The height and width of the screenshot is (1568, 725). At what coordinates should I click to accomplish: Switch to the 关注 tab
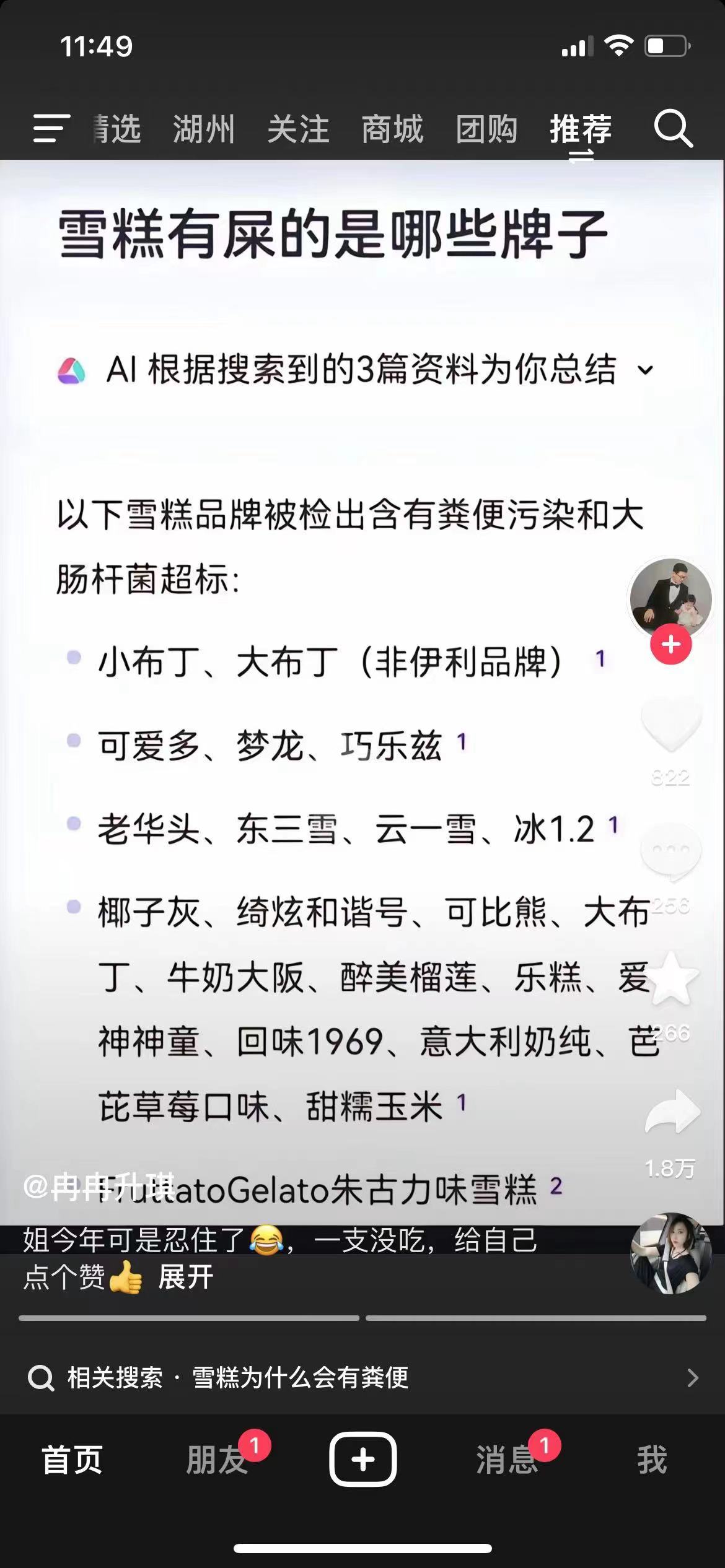298,129
